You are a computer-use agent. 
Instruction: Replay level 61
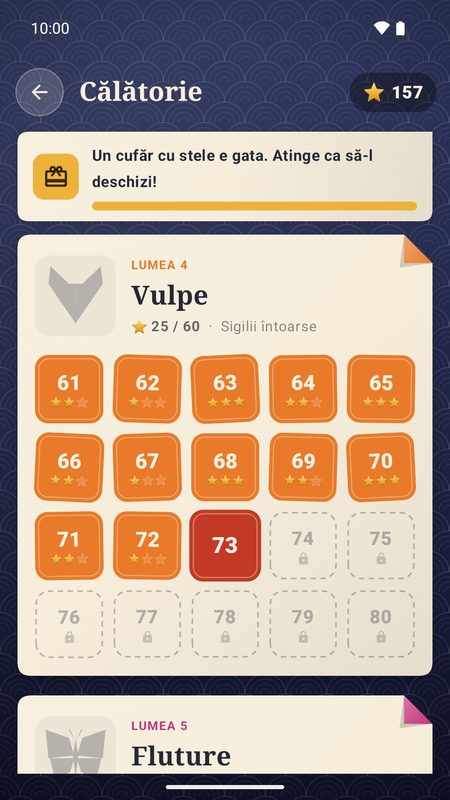pos(69,389)
